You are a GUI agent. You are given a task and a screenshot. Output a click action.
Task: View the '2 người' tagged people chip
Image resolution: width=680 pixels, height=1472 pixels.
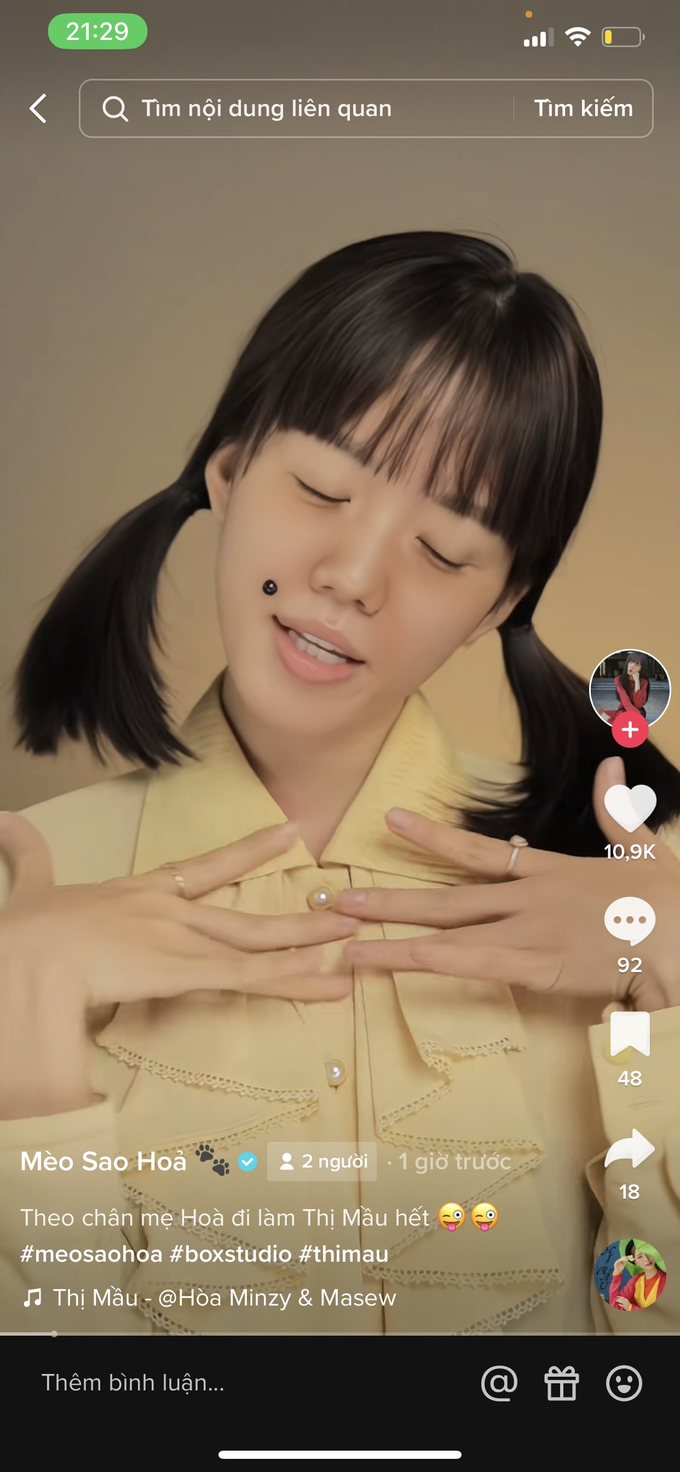coord(322,1161)
